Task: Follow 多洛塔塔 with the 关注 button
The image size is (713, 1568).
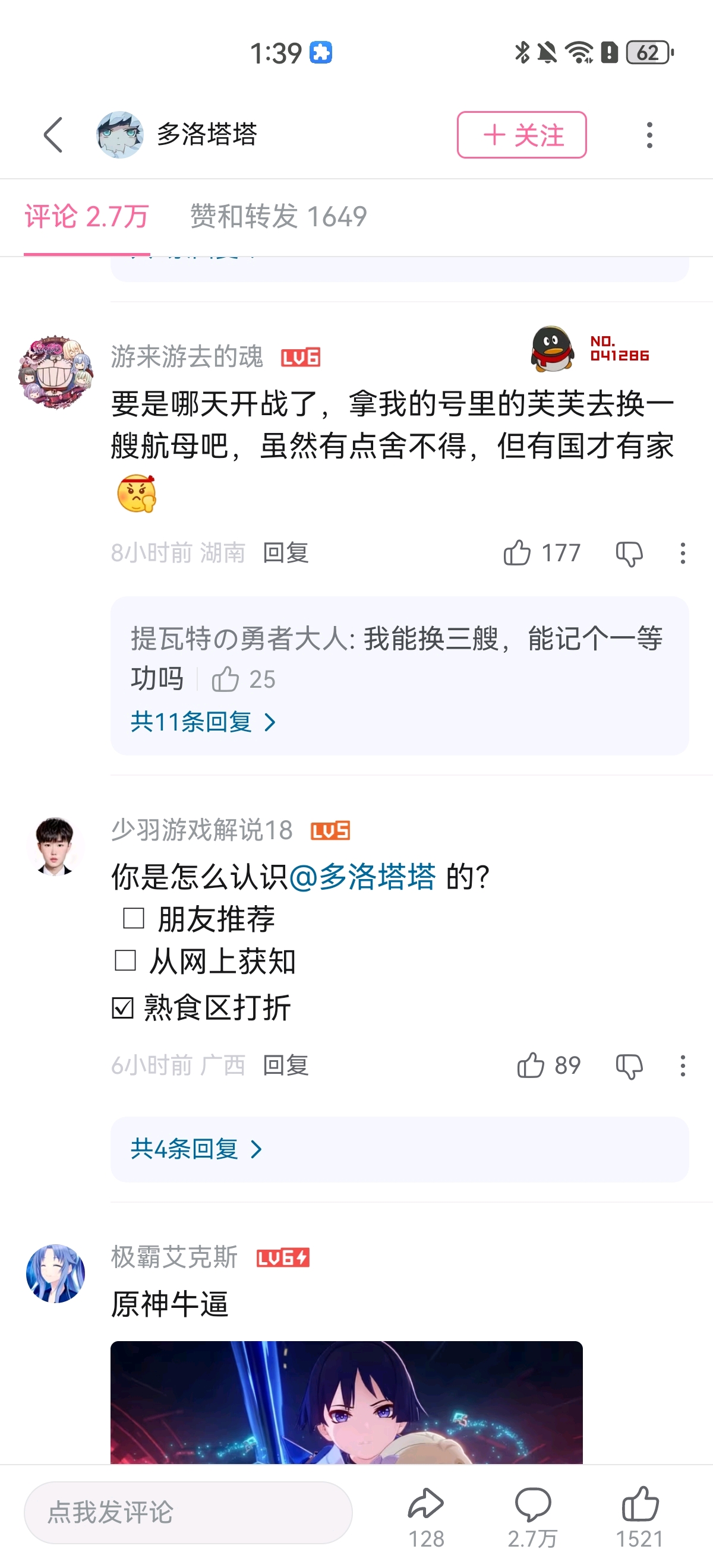Action: [x=522, y=134]
